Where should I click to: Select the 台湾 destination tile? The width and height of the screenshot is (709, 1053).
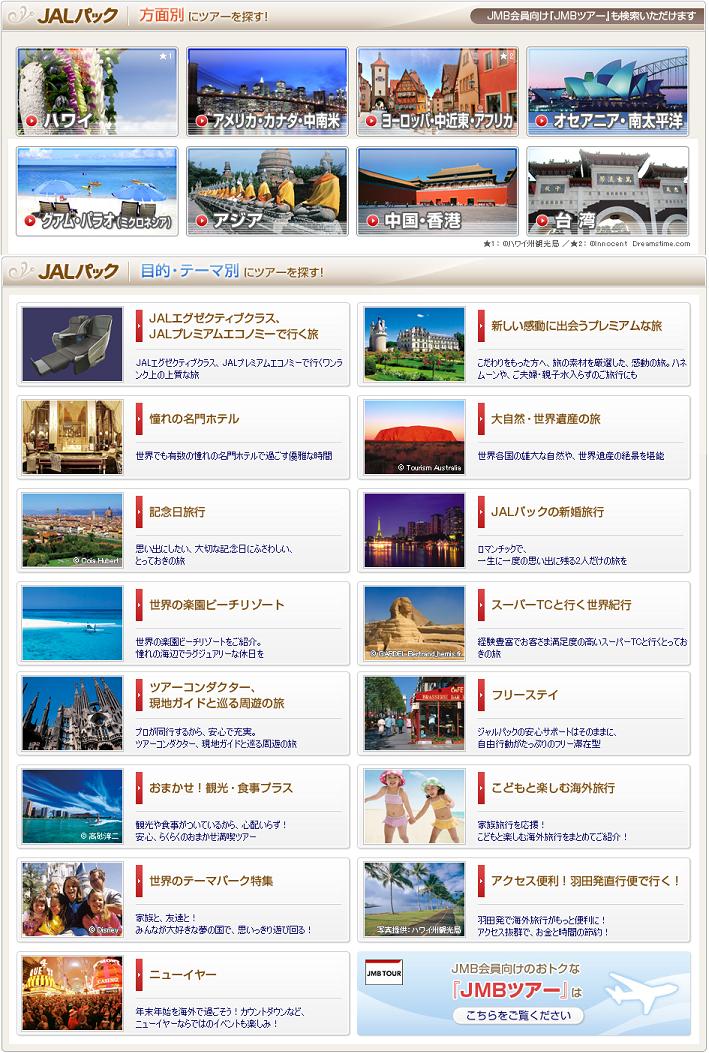[x=607, y=191]
